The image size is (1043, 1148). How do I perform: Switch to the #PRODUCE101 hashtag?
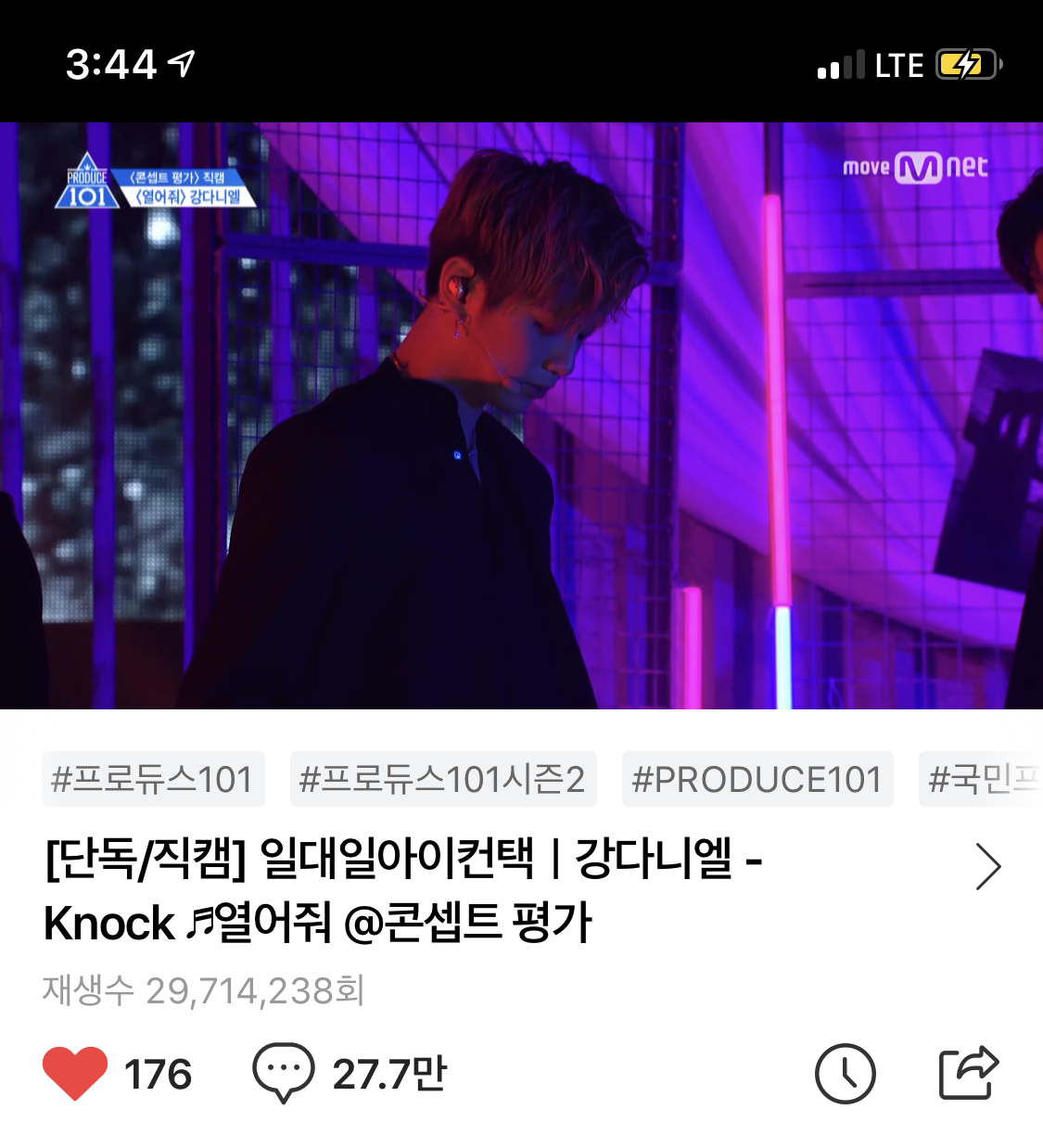(x=757, y=780)
